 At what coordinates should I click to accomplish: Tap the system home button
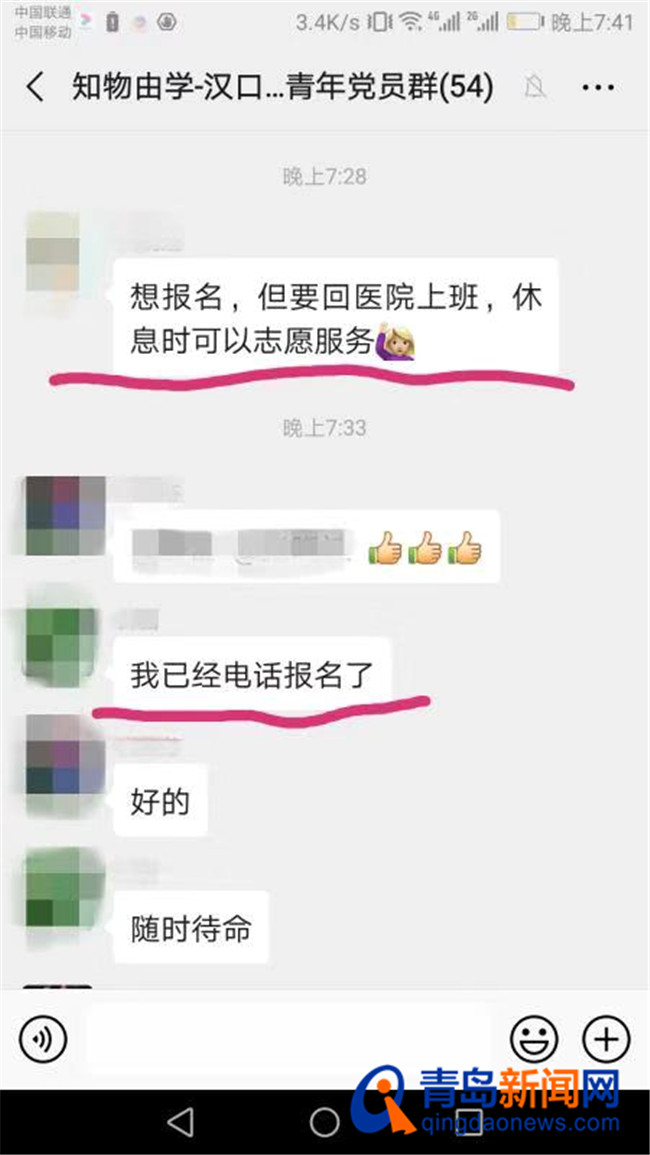tap(325, 1122)
